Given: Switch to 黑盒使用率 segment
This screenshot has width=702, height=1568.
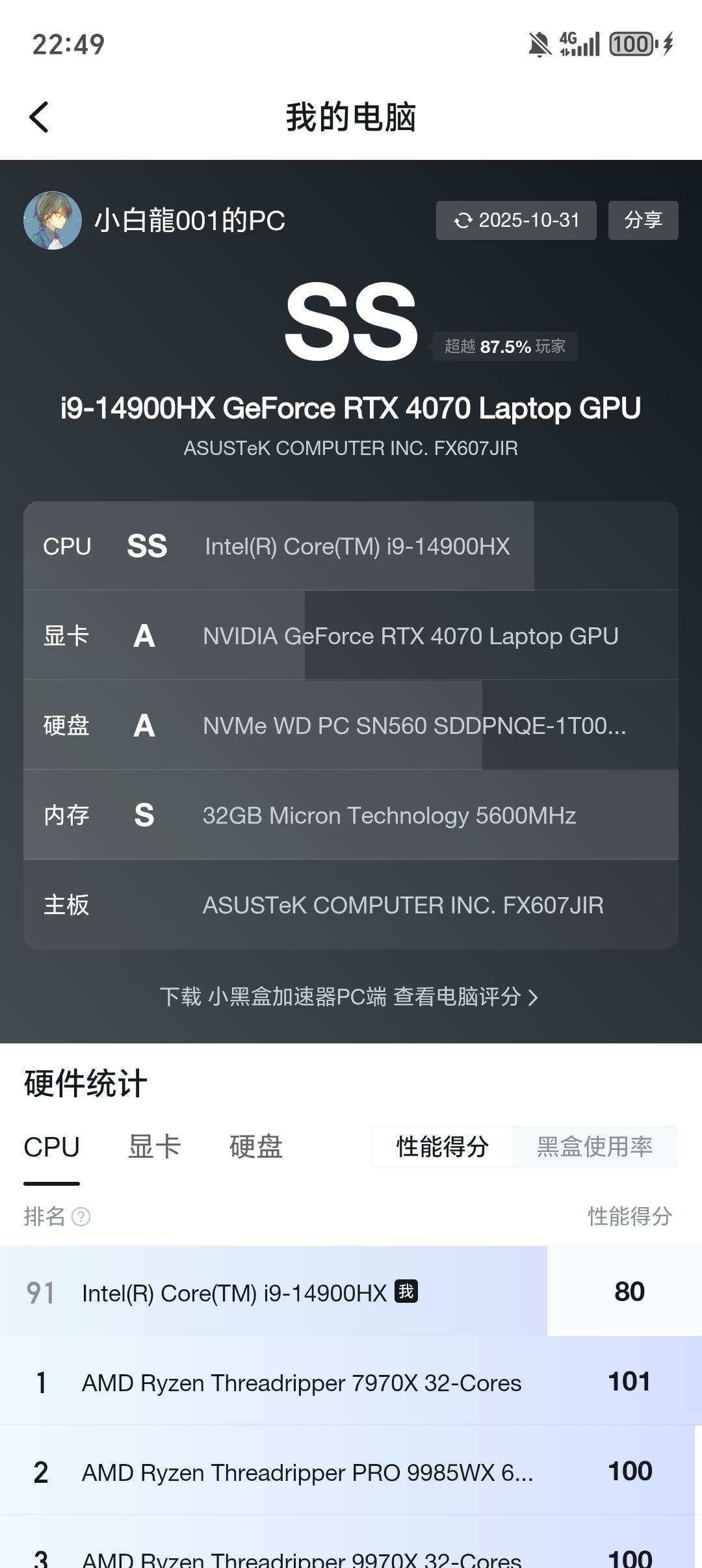Looking at the screenshot, I should click(x=595, y=1147).
